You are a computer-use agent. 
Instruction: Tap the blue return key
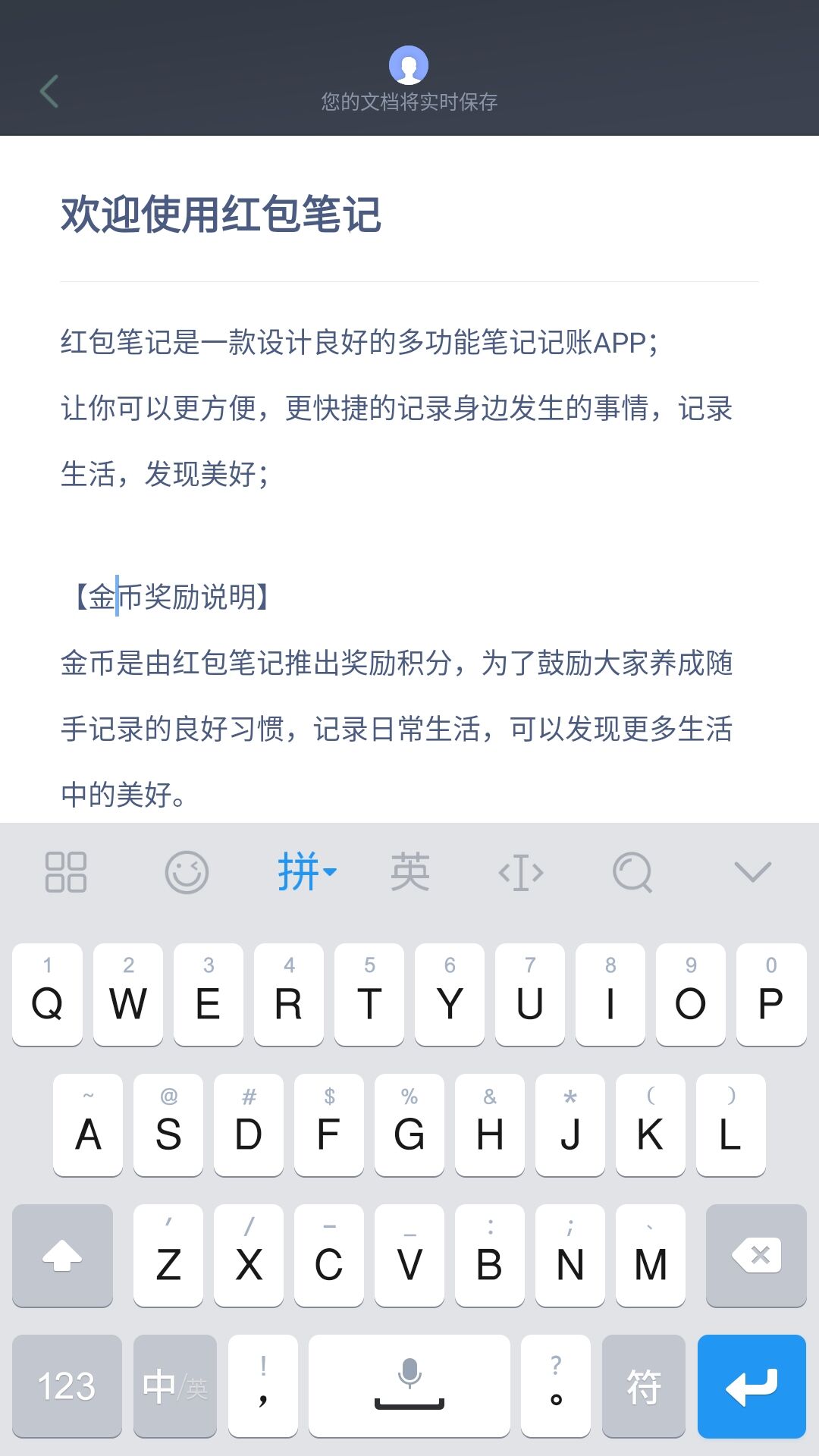[x=752, y=1386]
